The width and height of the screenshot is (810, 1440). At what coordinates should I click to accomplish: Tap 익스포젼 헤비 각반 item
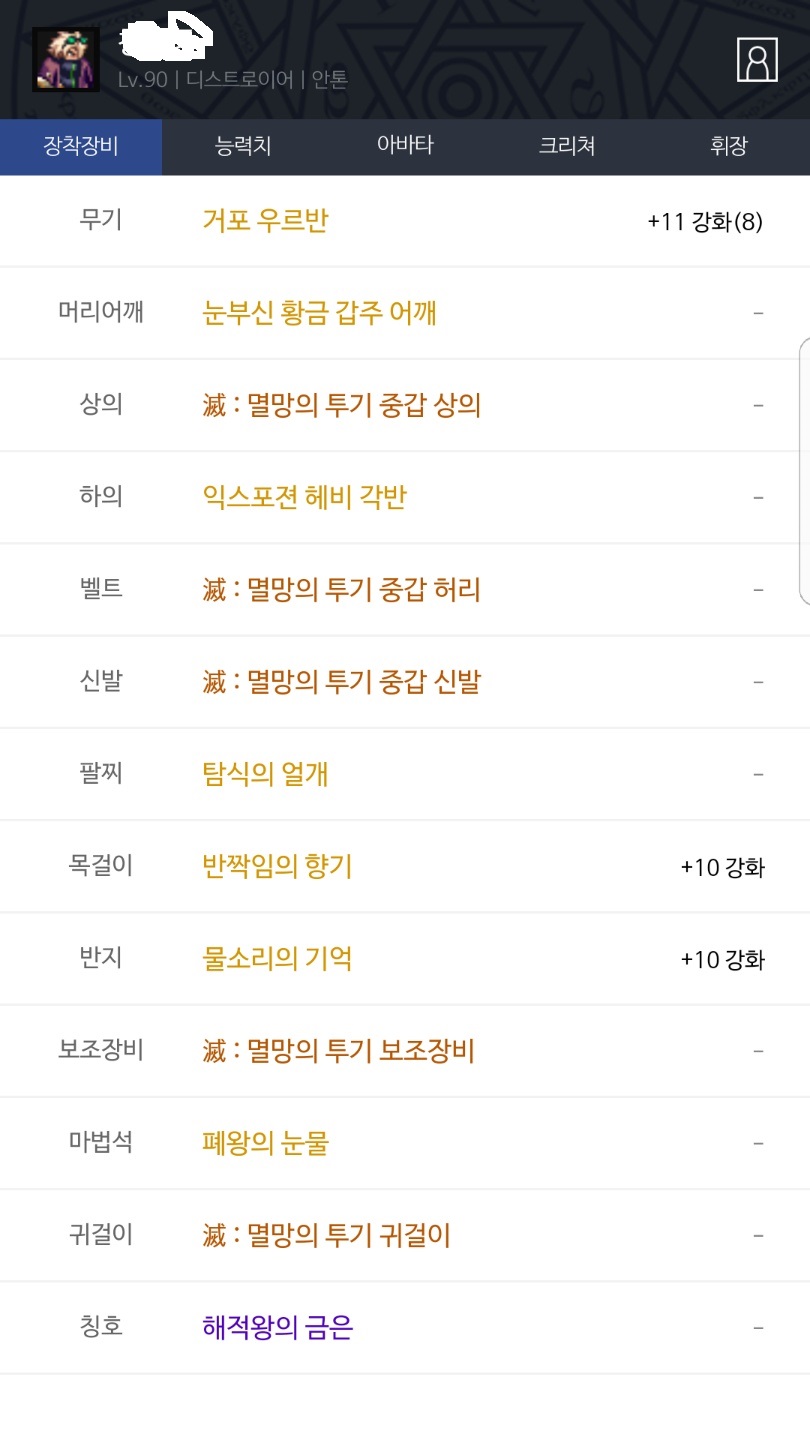(304, 497)
